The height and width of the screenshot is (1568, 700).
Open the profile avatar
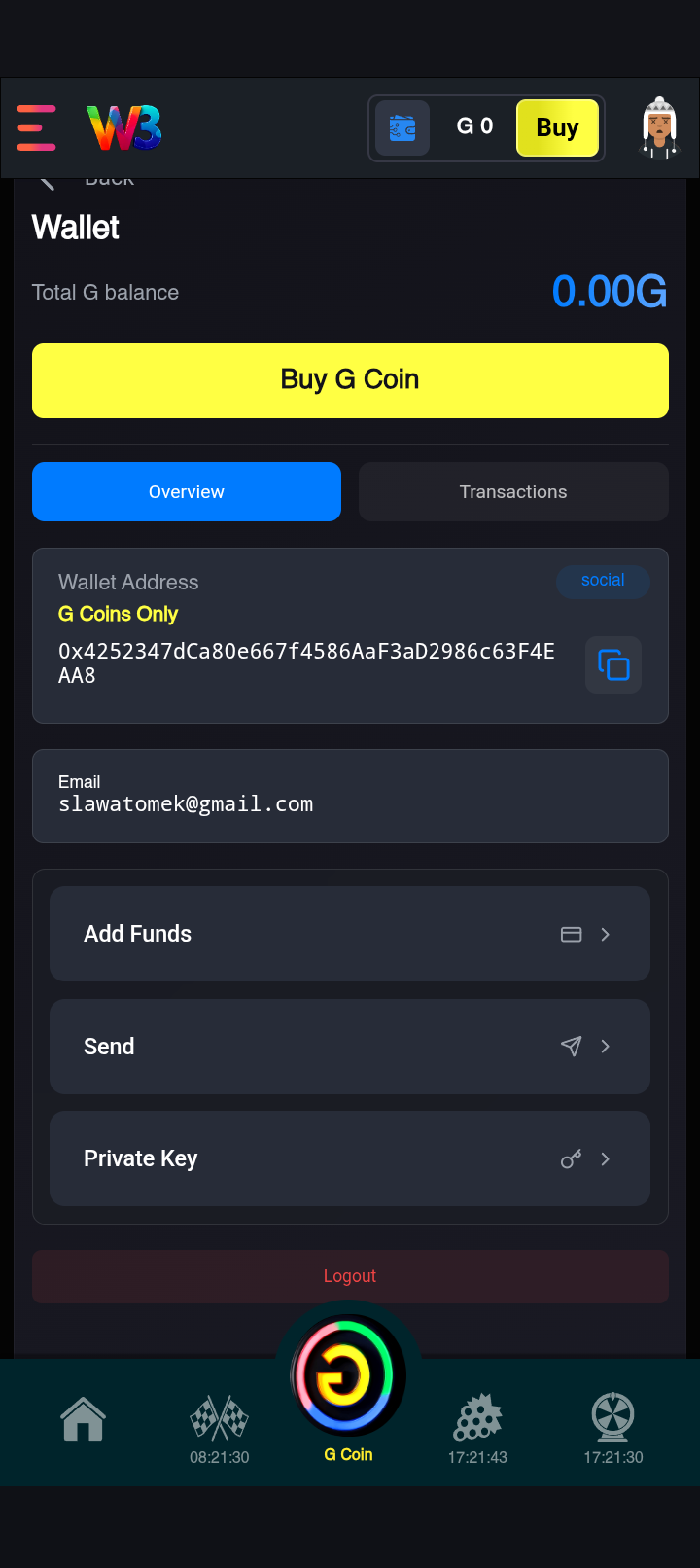tap(659, 127)
